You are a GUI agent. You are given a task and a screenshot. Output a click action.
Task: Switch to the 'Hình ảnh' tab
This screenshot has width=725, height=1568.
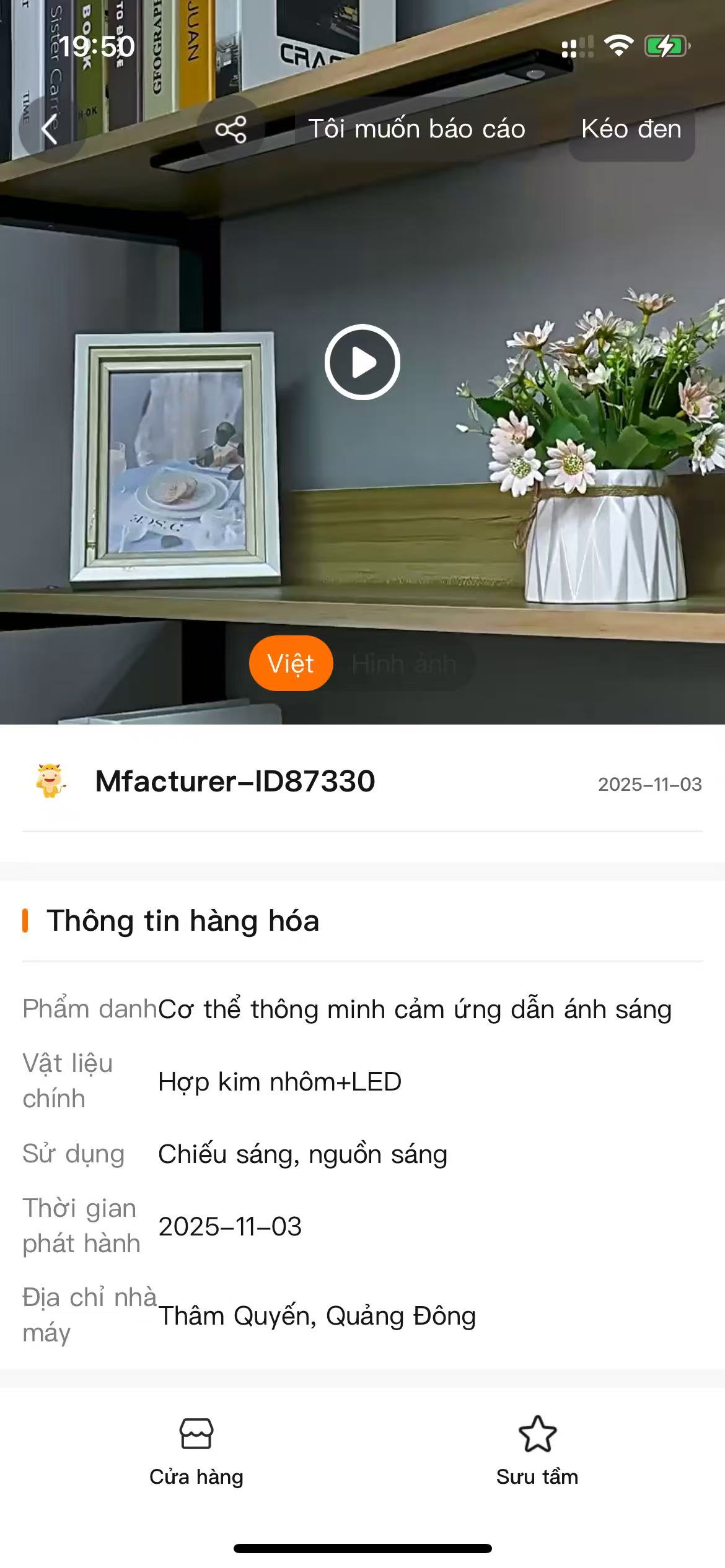tap(404, 664)
